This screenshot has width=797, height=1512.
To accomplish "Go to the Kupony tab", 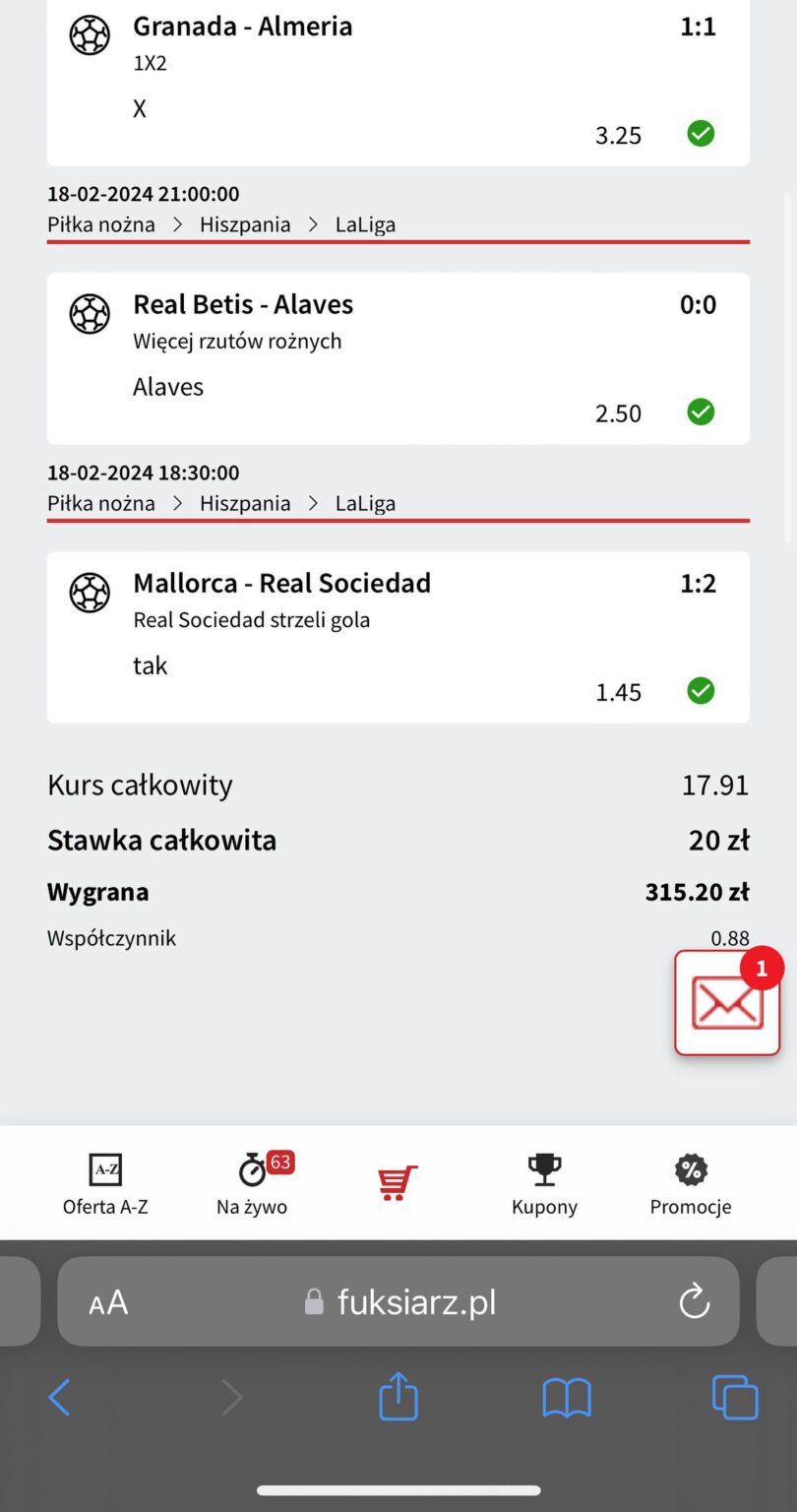I will (x=544, y=1184).
